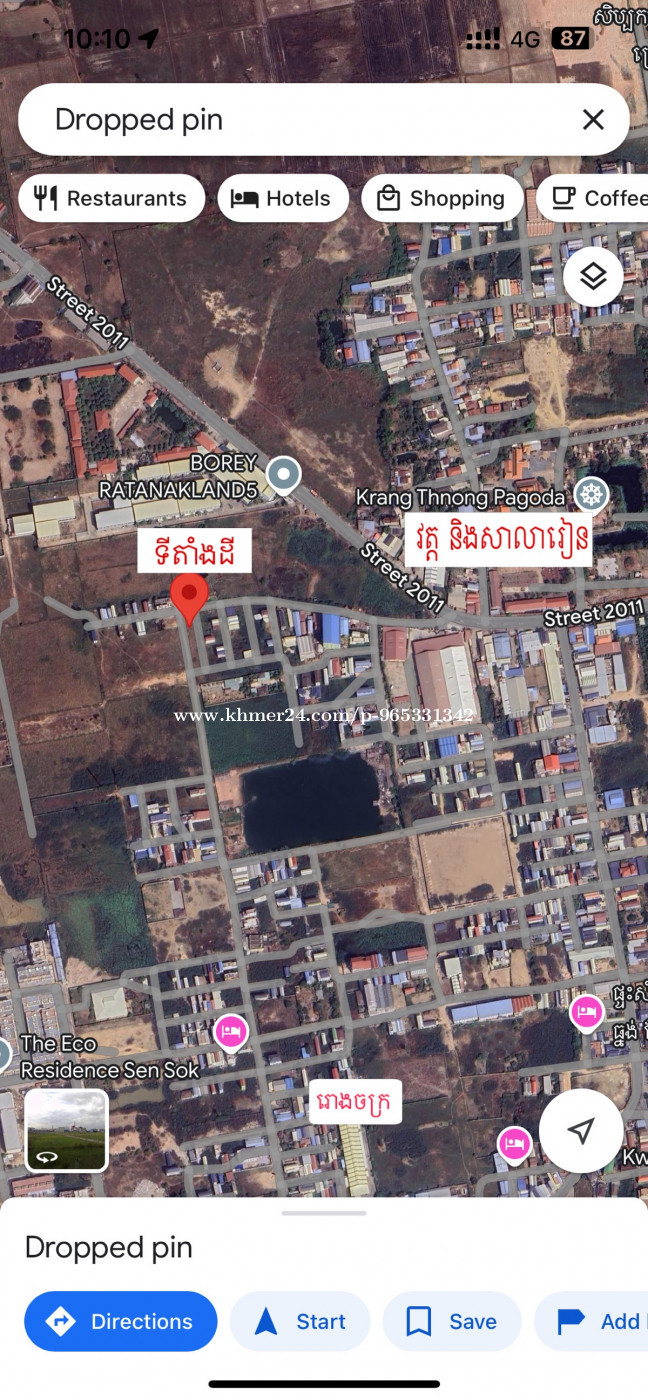Clear the Dropped pin search
Screen dimensions: 648x1400
click(x=593, y=120)
